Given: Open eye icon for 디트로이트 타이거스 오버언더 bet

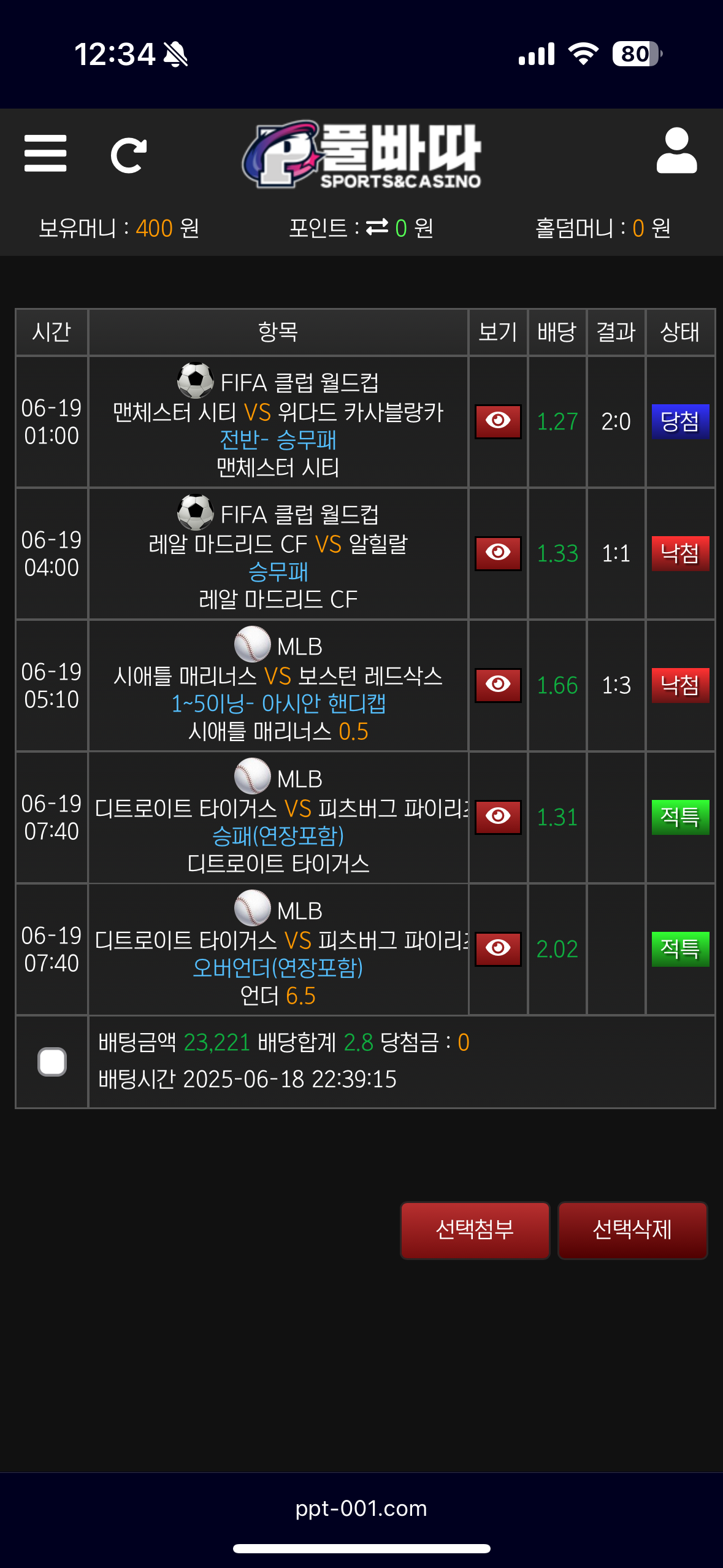Looking at the screenshot, I should (x=498, y=948).
